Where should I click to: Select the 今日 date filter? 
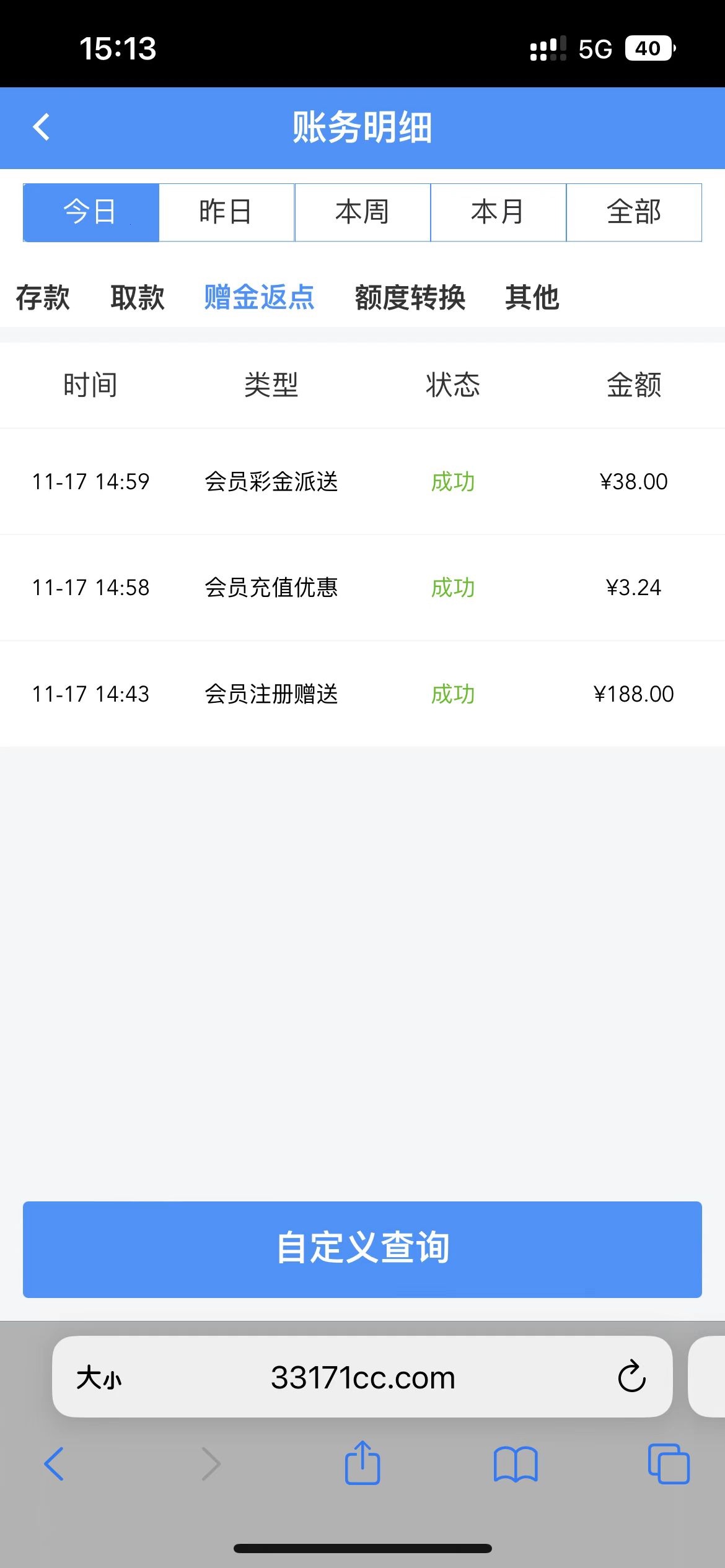click(x=91, y=212)
